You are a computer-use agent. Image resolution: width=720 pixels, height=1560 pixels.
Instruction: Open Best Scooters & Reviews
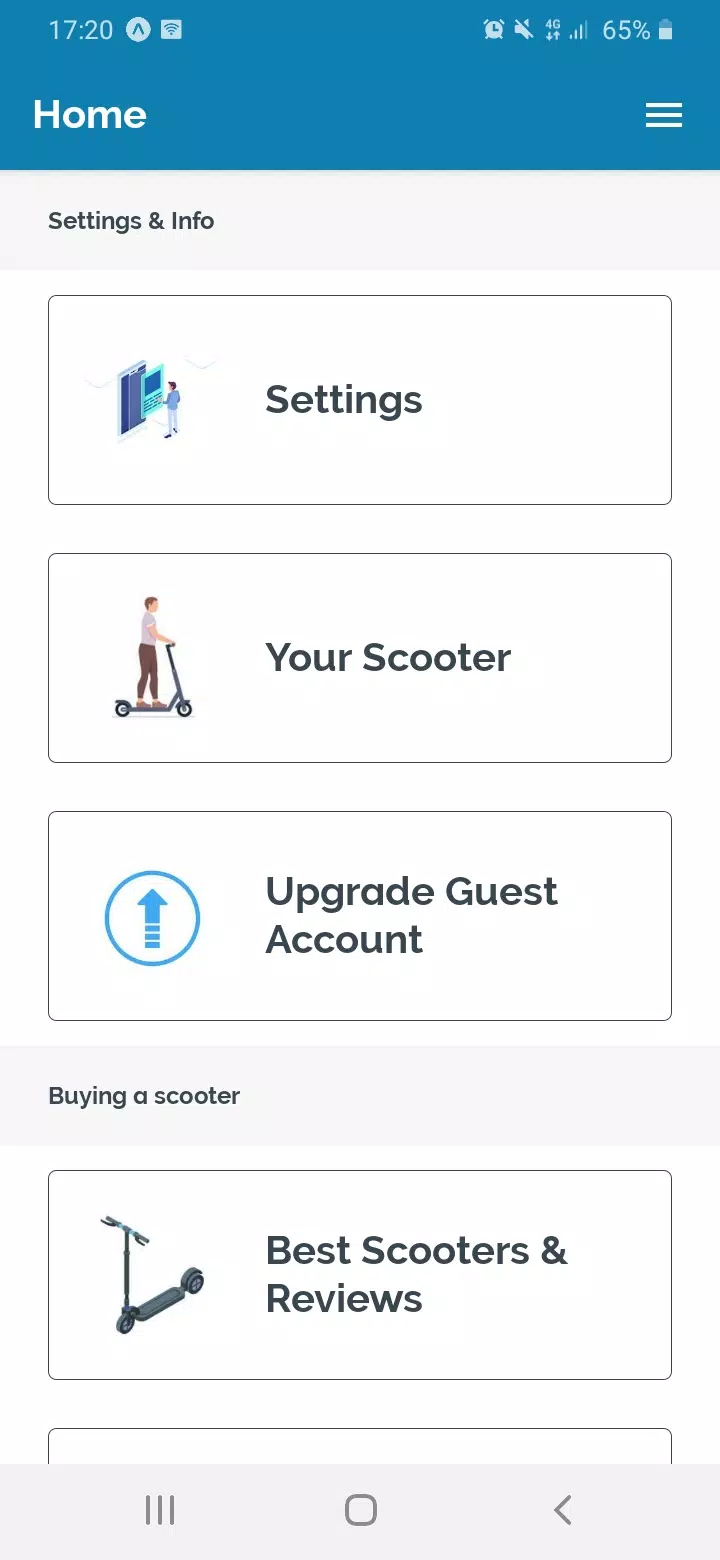click(360, 1274)
